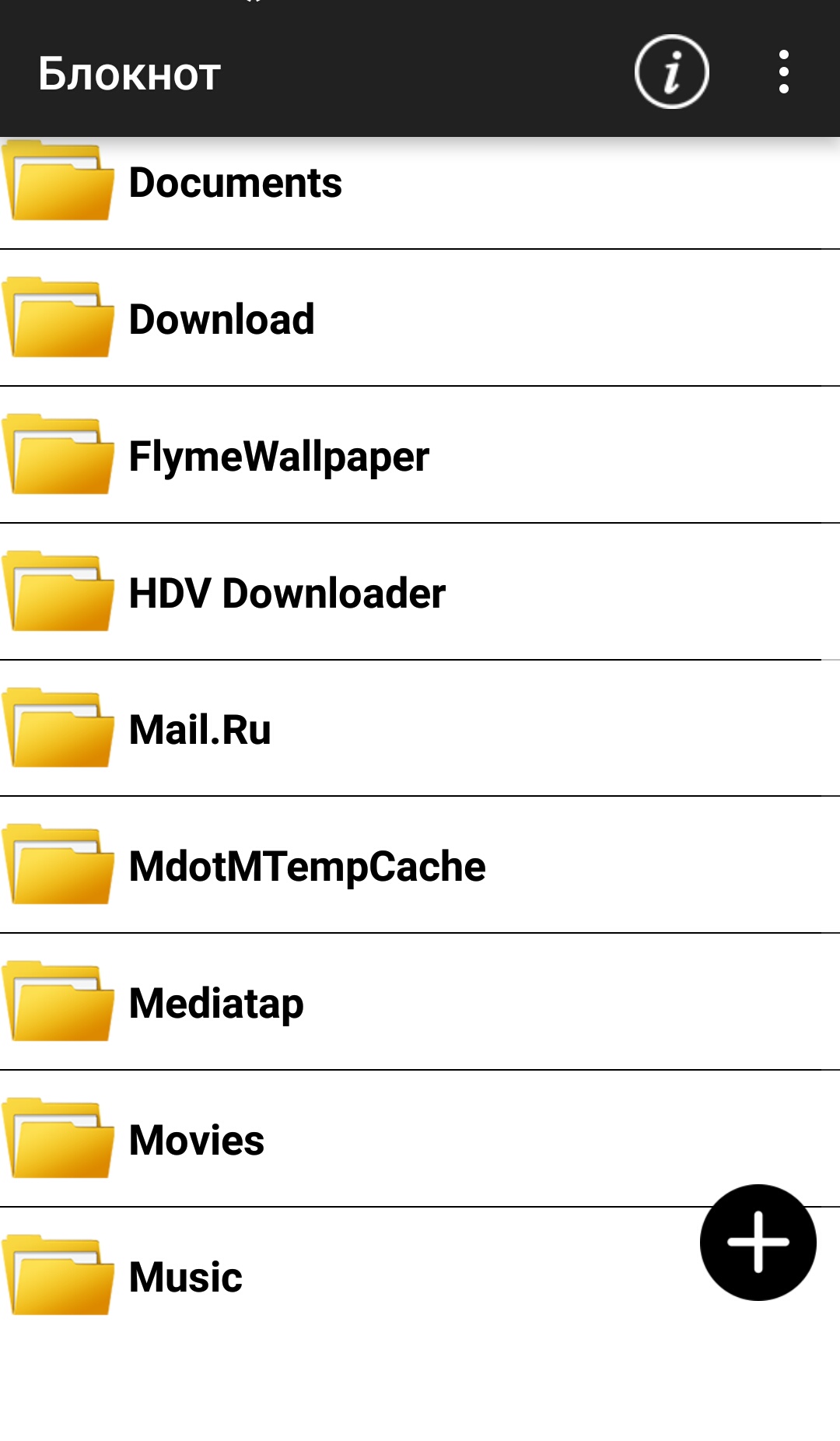Go into the Mail.Ru folder
The width and height of the screenshot is (840, 1441).
pos(200,730)
